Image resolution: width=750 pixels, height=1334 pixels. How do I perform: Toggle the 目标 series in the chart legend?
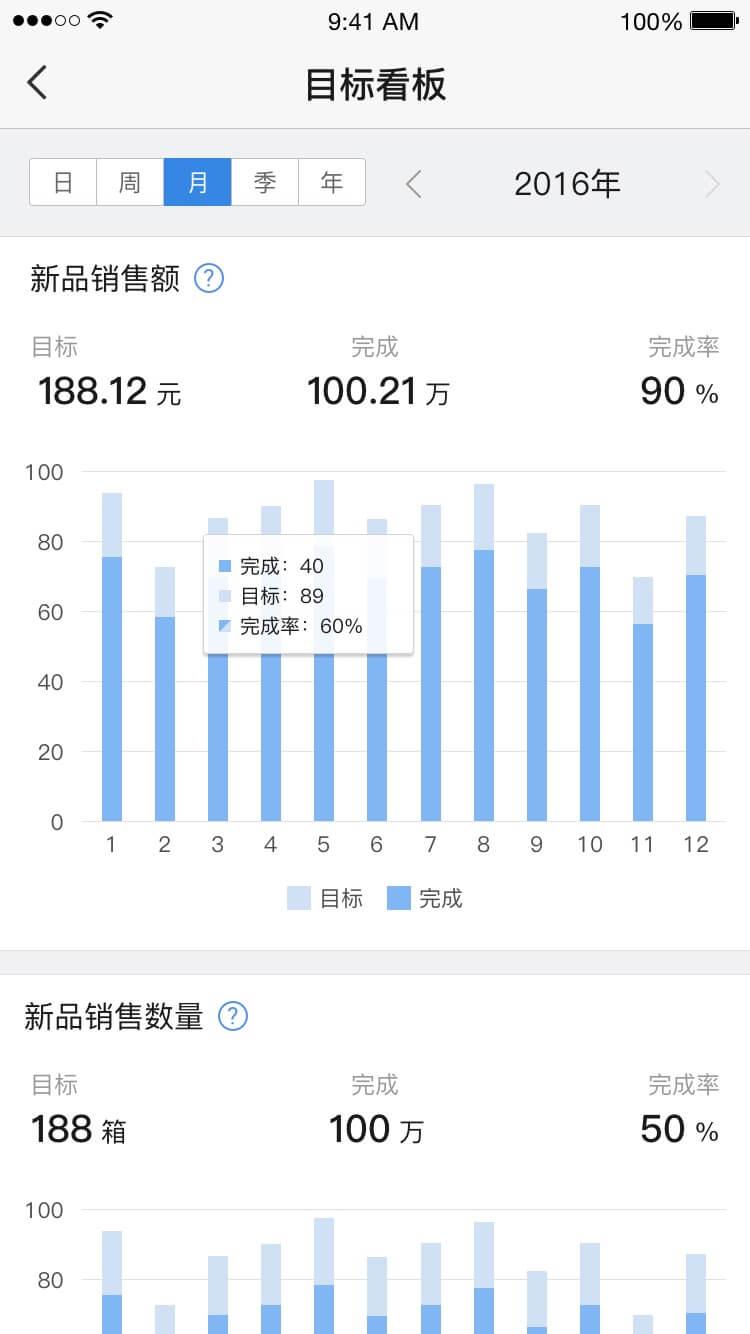tap(325, 898)
